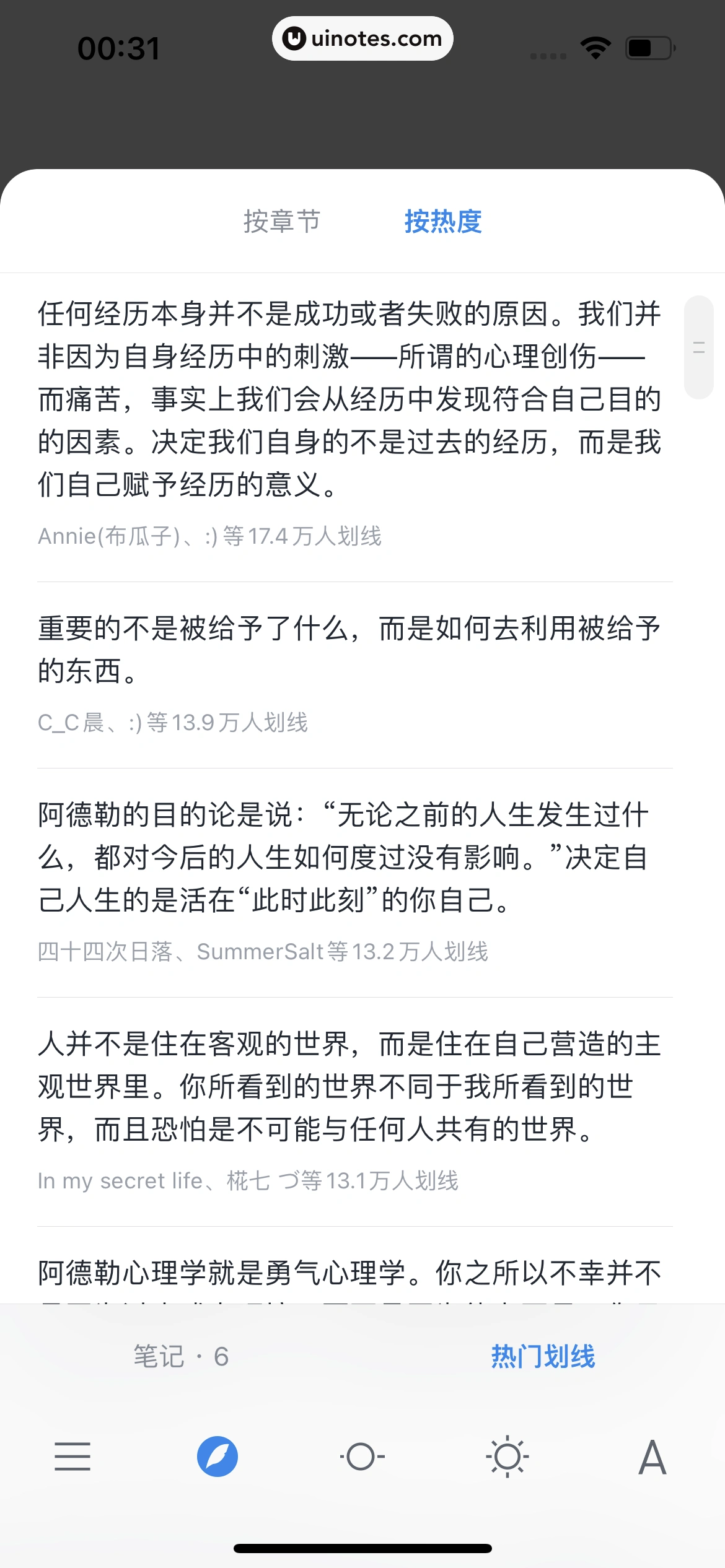Tap the uinotes.com badge at the top

point(362,38)
